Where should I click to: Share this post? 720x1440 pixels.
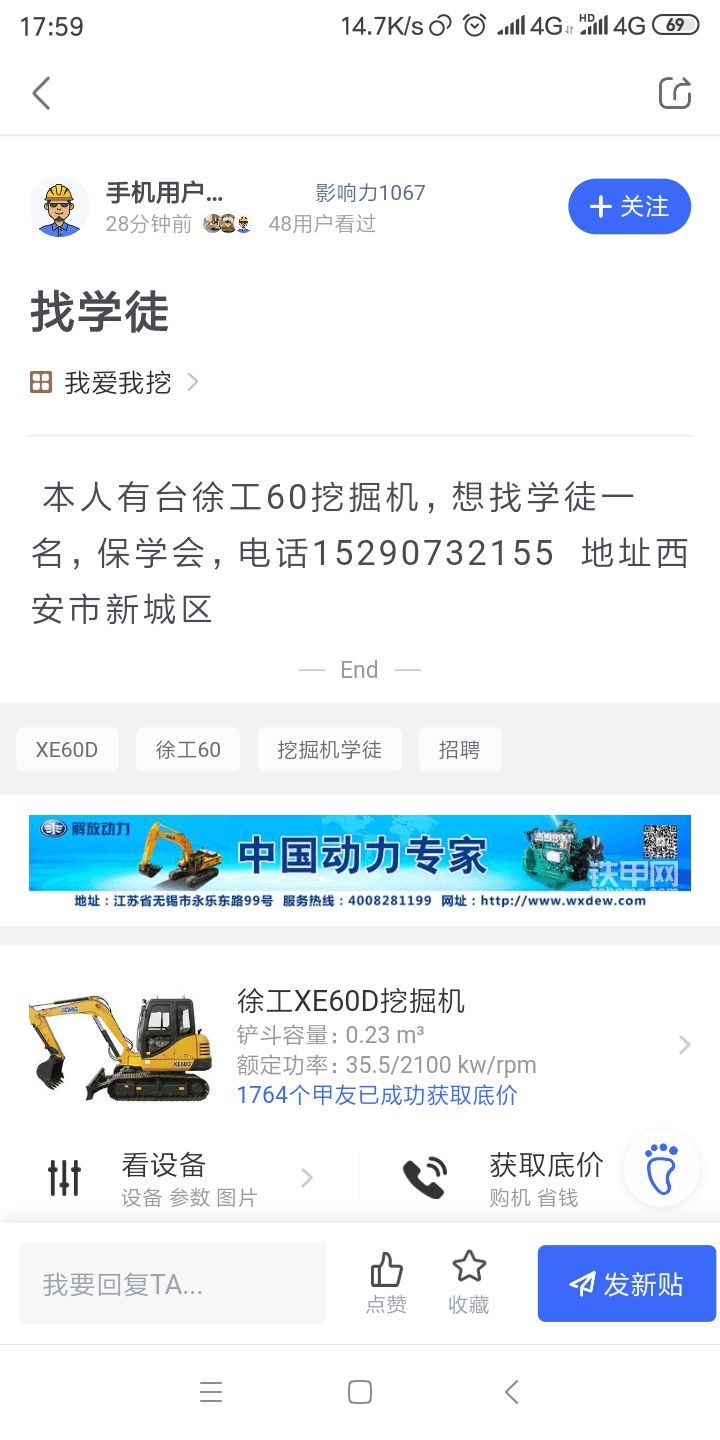click(675, 93)
